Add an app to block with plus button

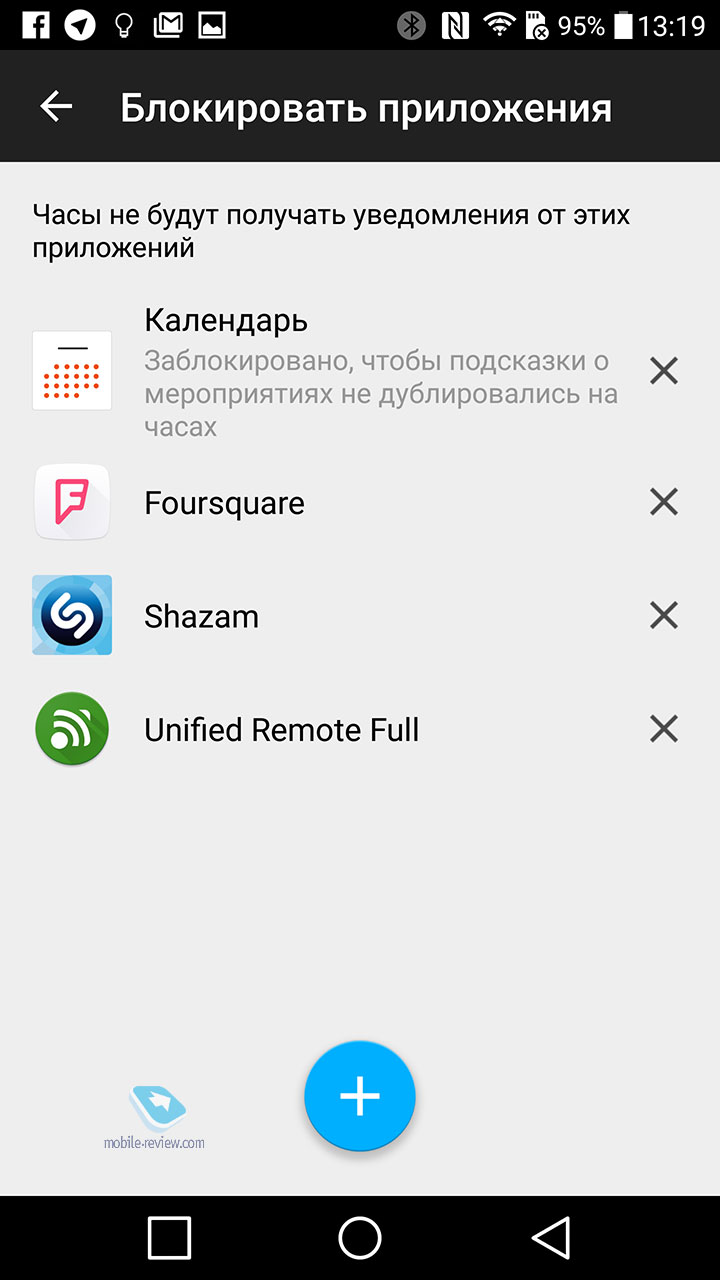(x=360, y=1097)
